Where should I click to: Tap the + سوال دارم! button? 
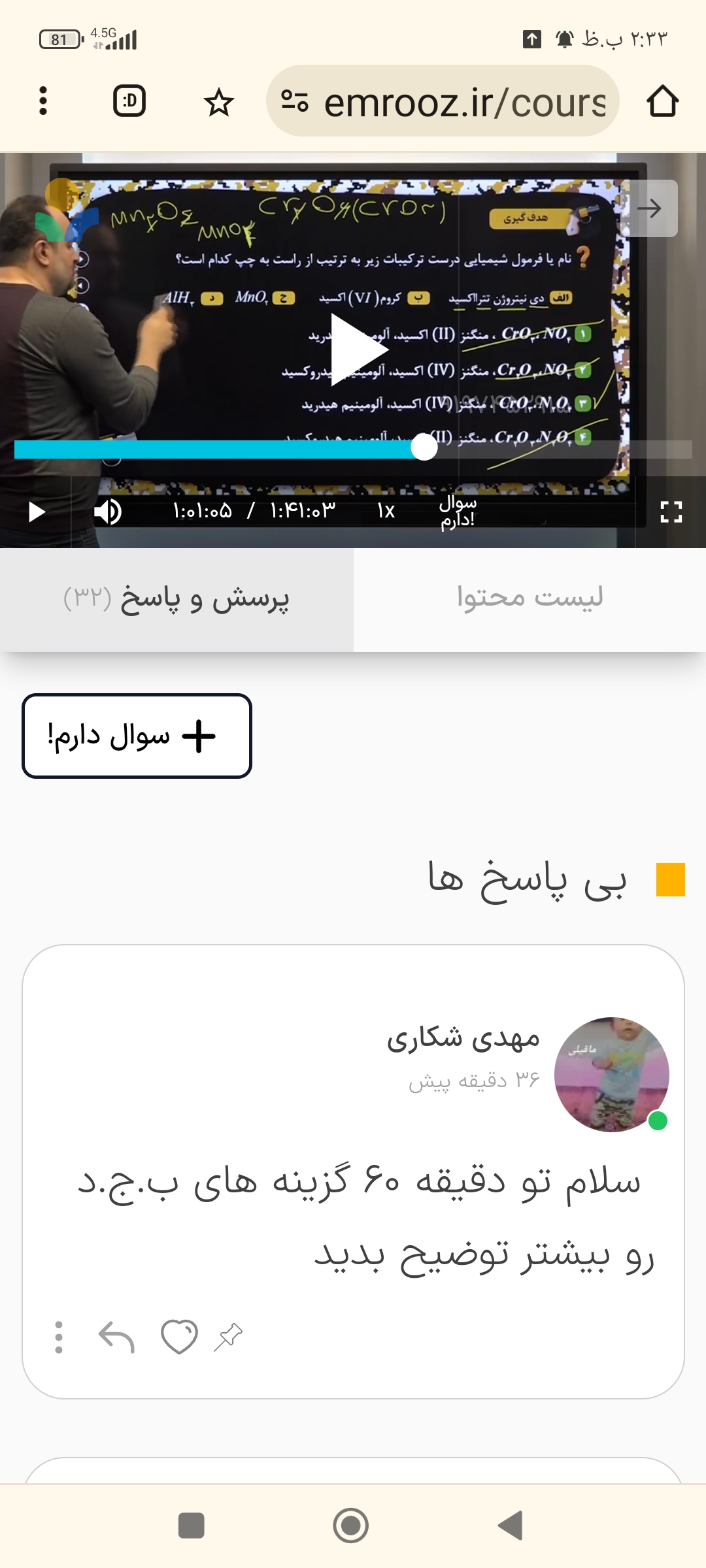click(137, 736)
